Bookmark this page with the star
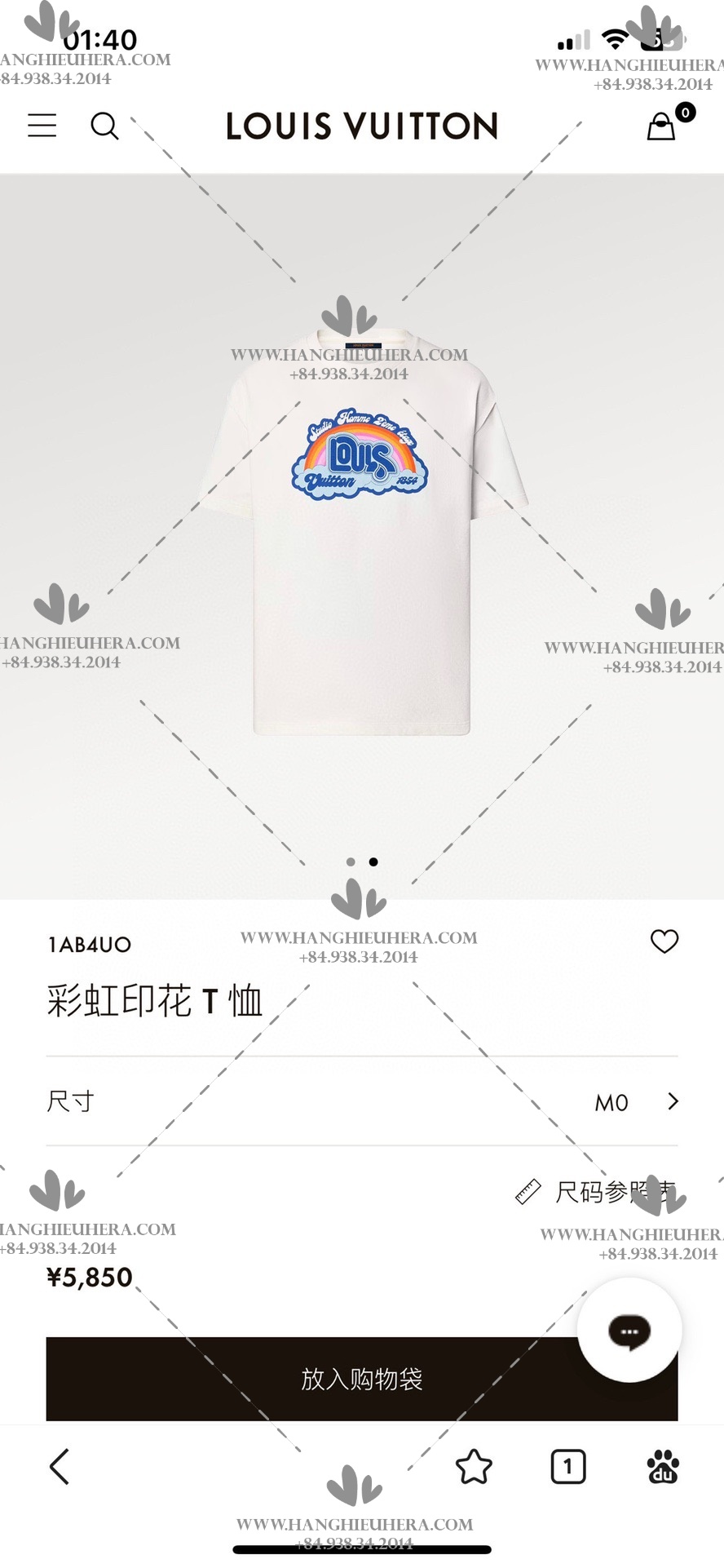Image resolution: width=724 pixels, height=1568 pixels. (474, 1467)
